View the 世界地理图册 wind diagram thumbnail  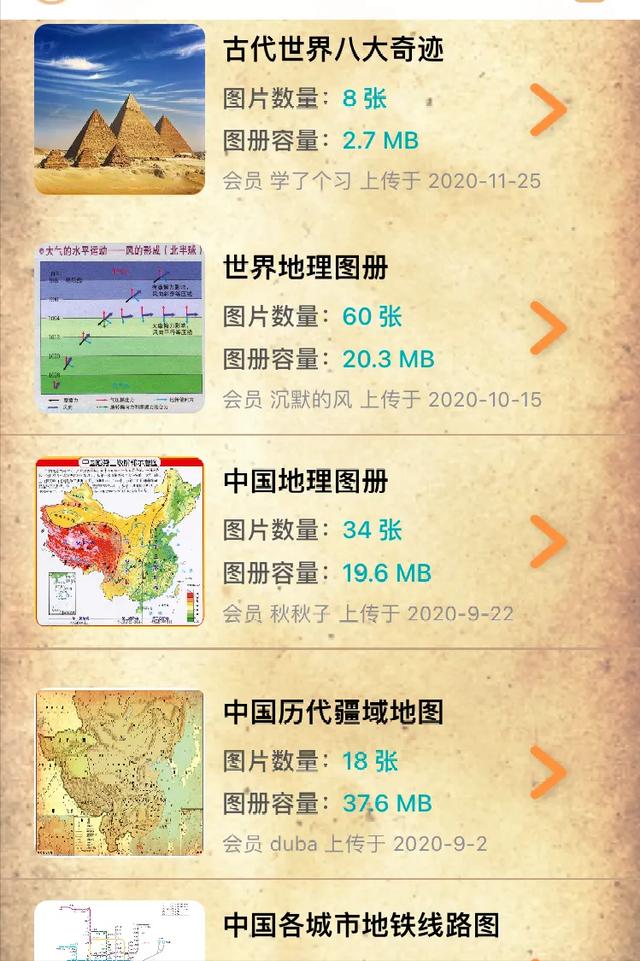coord(120,328)
